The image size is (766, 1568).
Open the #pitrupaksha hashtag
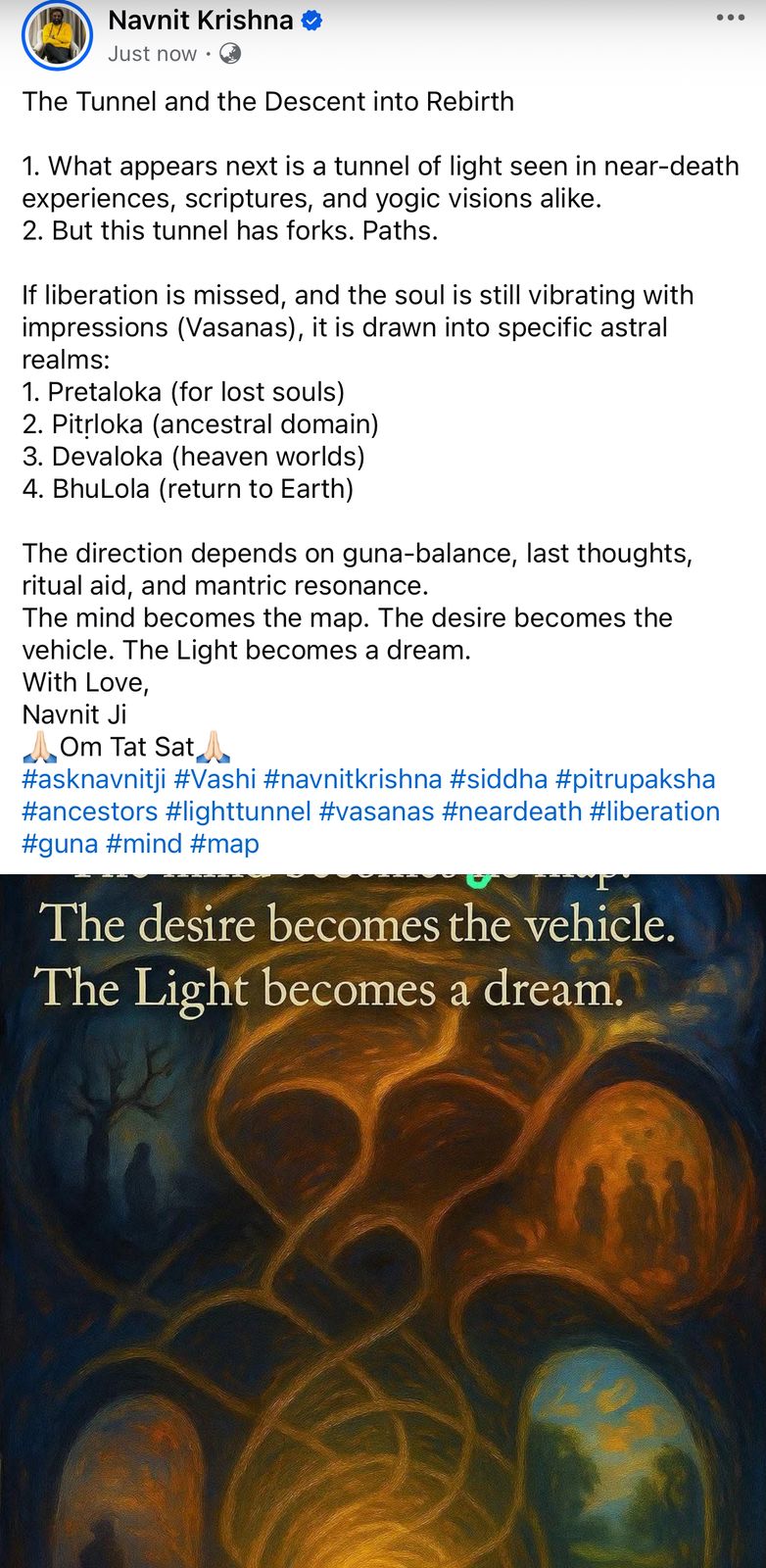click(x=635, y=779)
